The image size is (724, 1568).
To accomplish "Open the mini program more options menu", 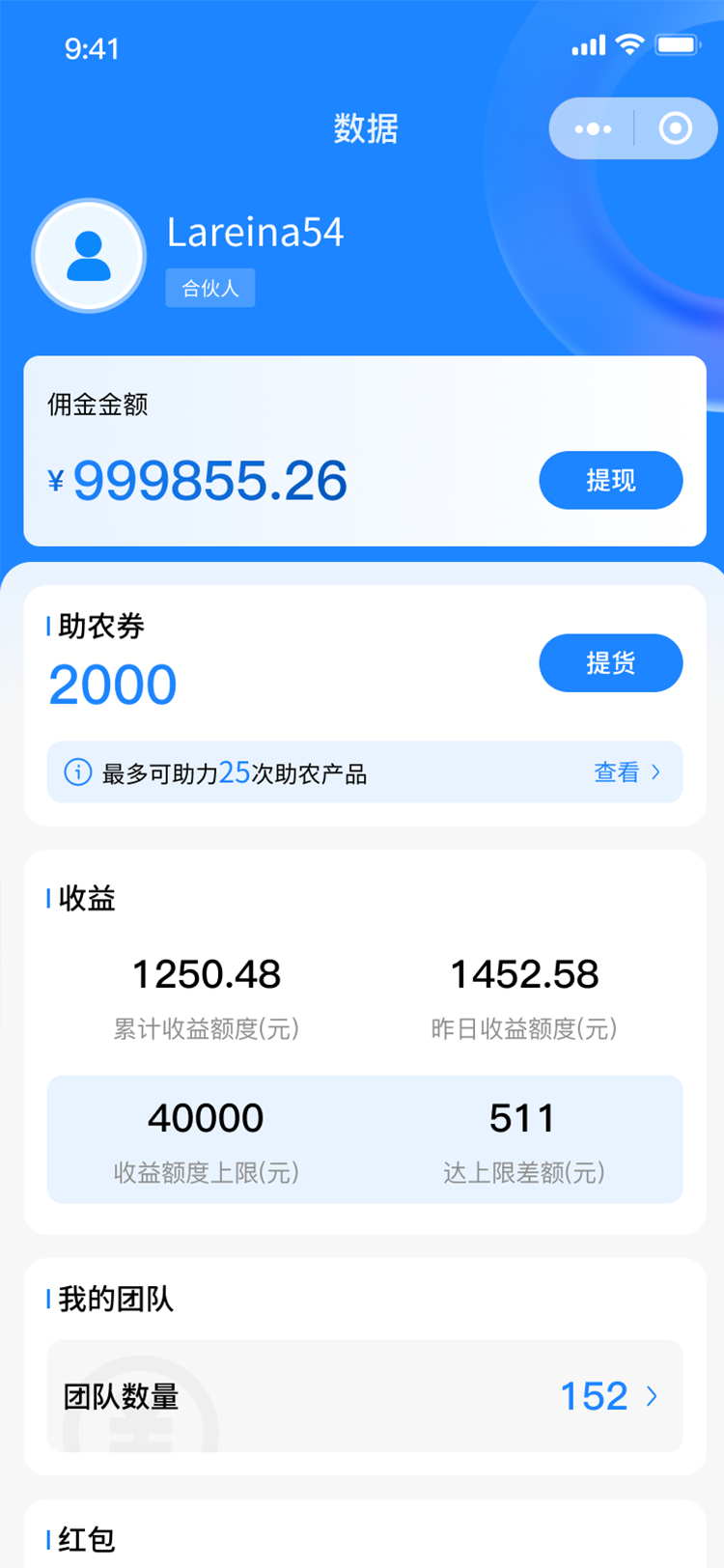I will [593, 128].
